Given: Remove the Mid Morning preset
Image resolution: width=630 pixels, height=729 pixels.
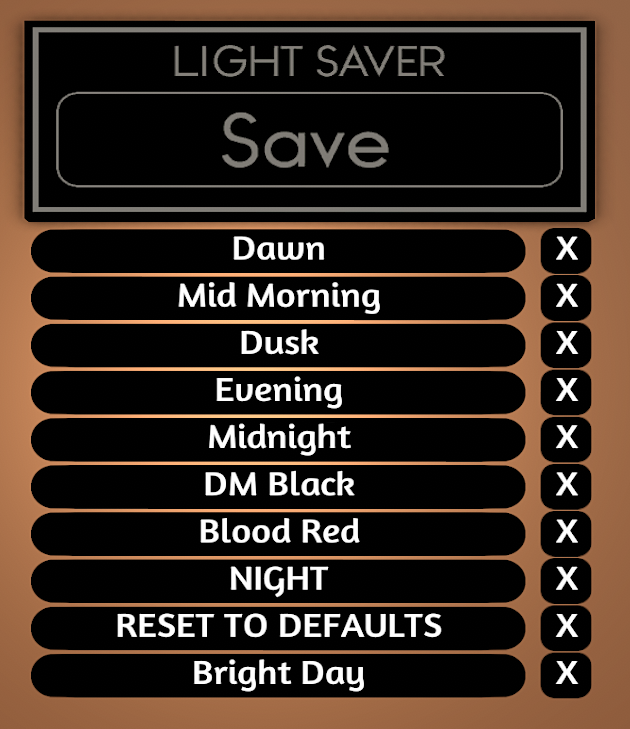Looking at the screenshot, I should coord(566,297).
